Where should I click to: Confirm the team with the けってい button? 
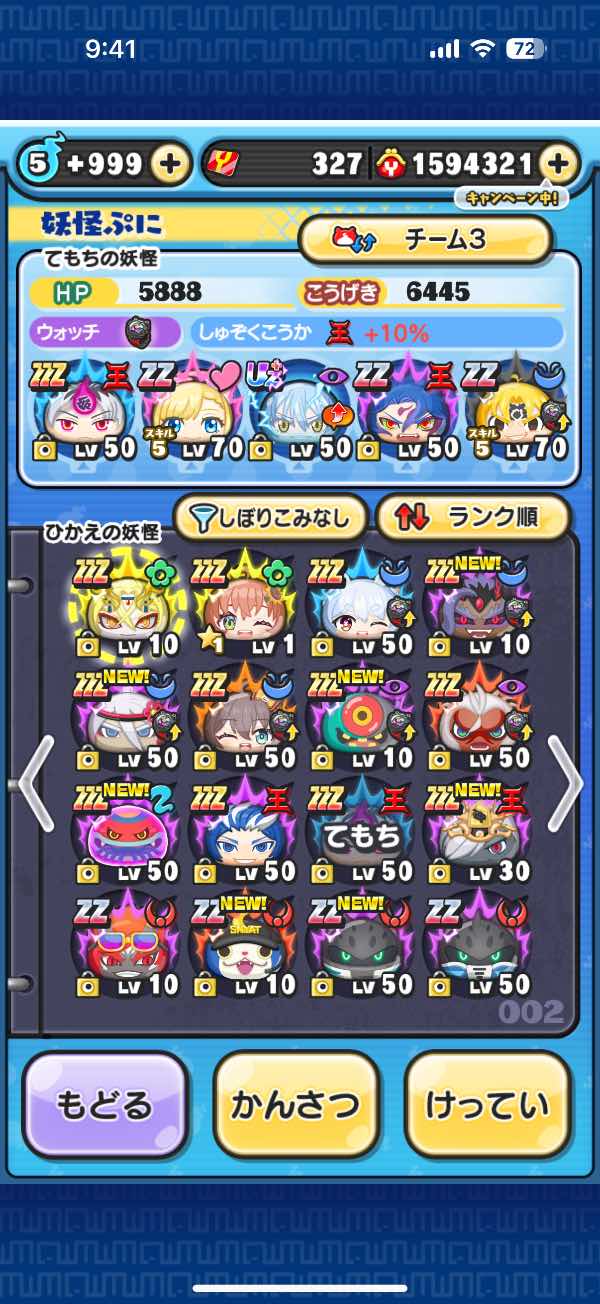487,1105
